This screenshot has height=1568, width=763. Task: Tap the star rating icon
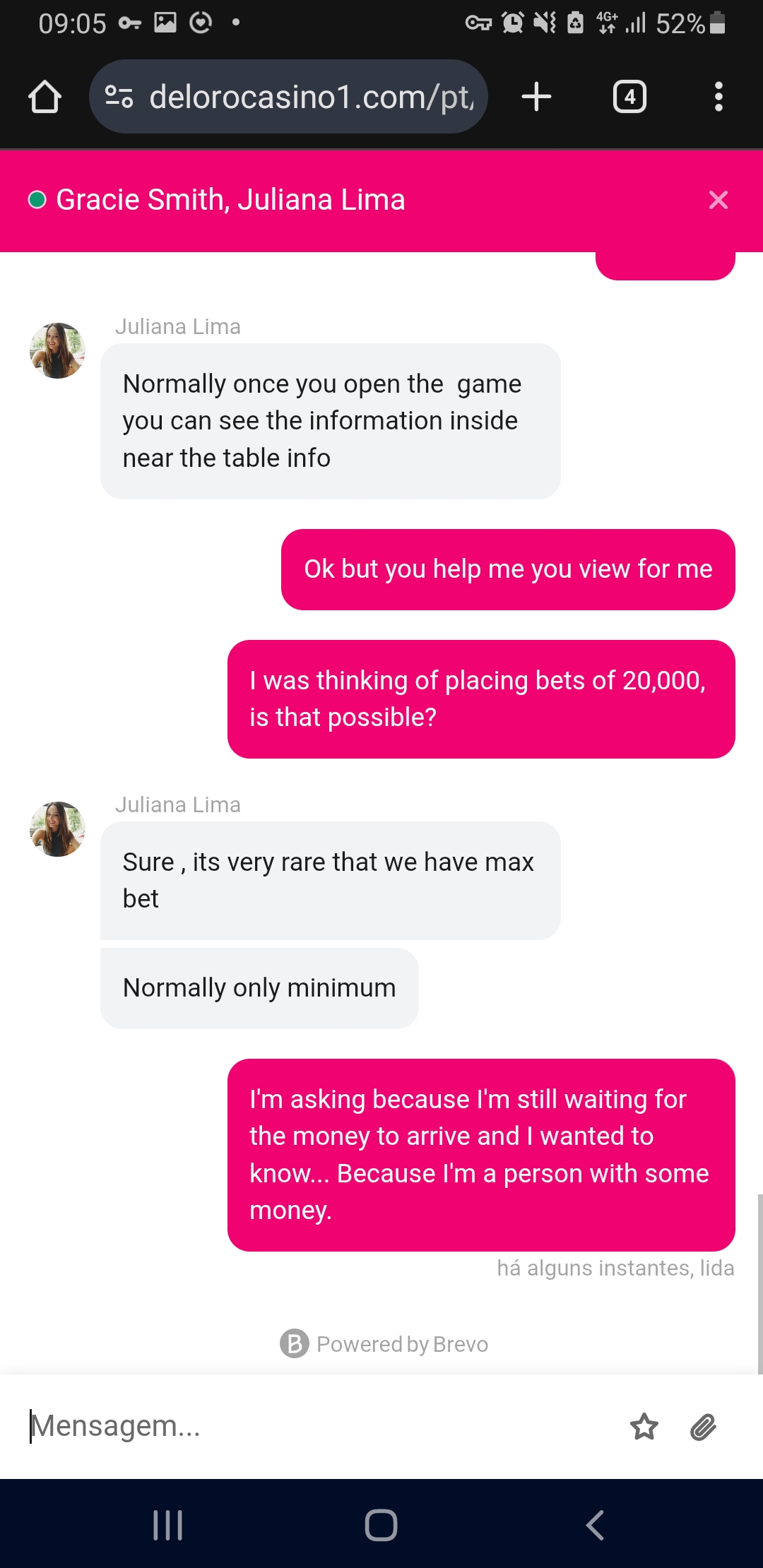pos(644,1427)
